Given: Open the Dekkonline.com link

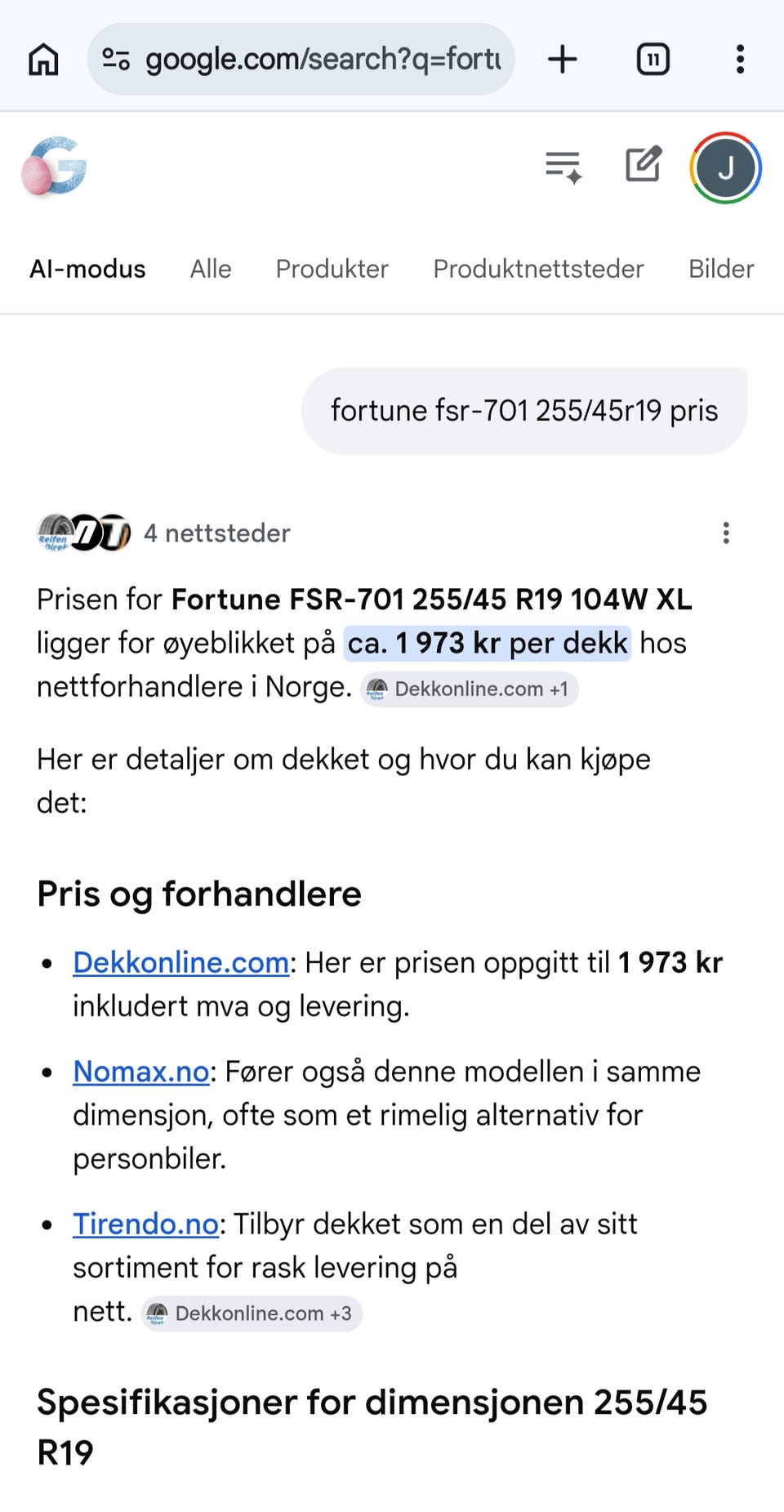Looking at the screenshot, I should coord(180,962).
